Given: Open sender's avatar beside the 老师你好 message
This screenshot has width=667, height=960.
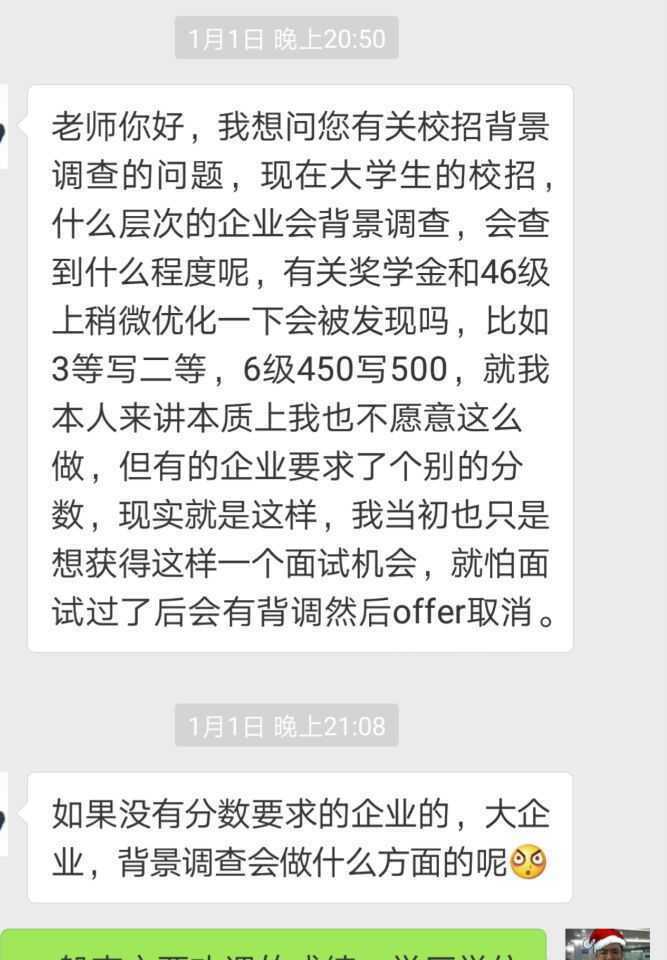Looking at the screenshot, I should [x=4, y=128].
